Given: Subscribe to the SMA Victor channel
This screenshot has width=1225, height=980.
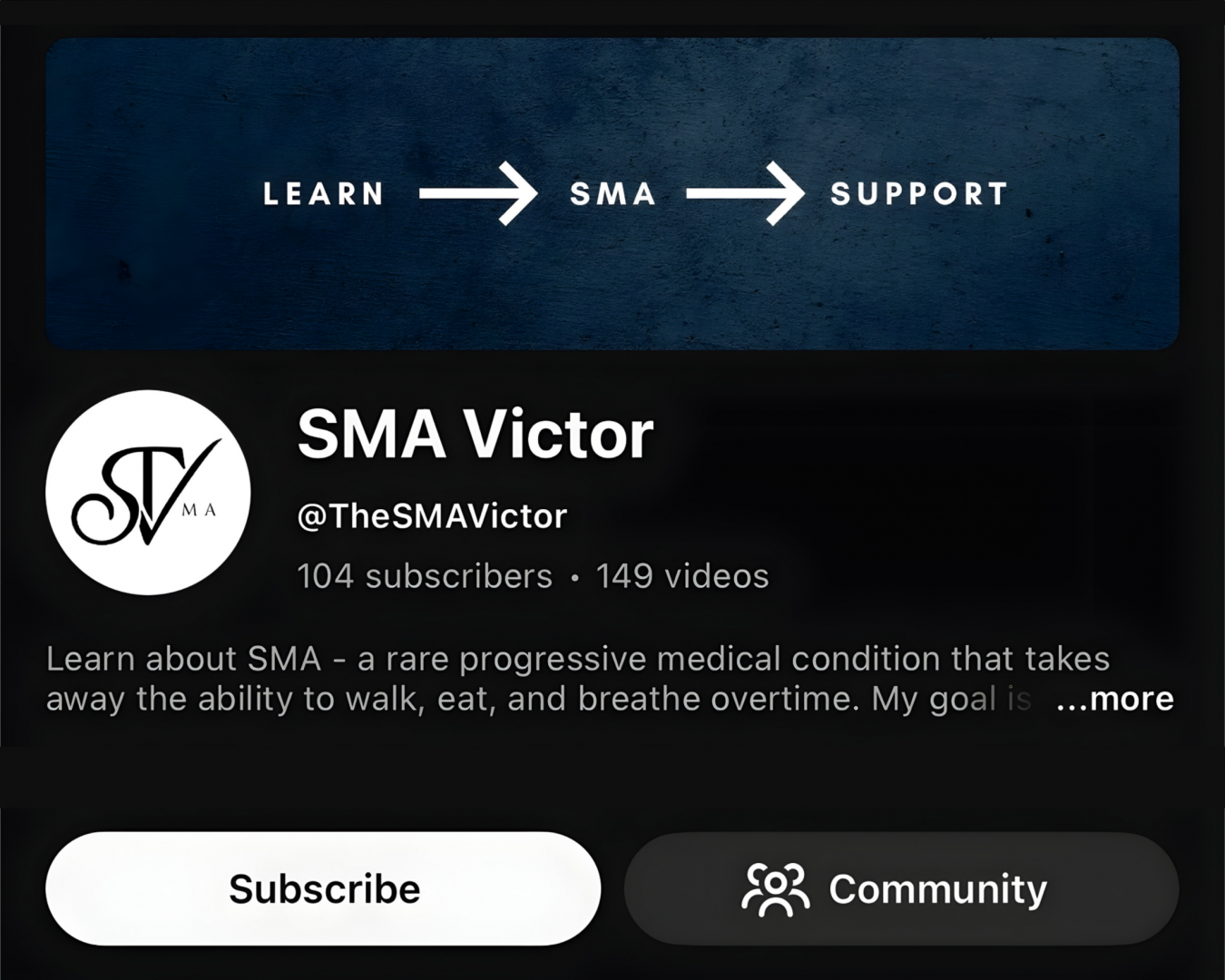Looking at the screenshot, I should click(x=323, y=888).
